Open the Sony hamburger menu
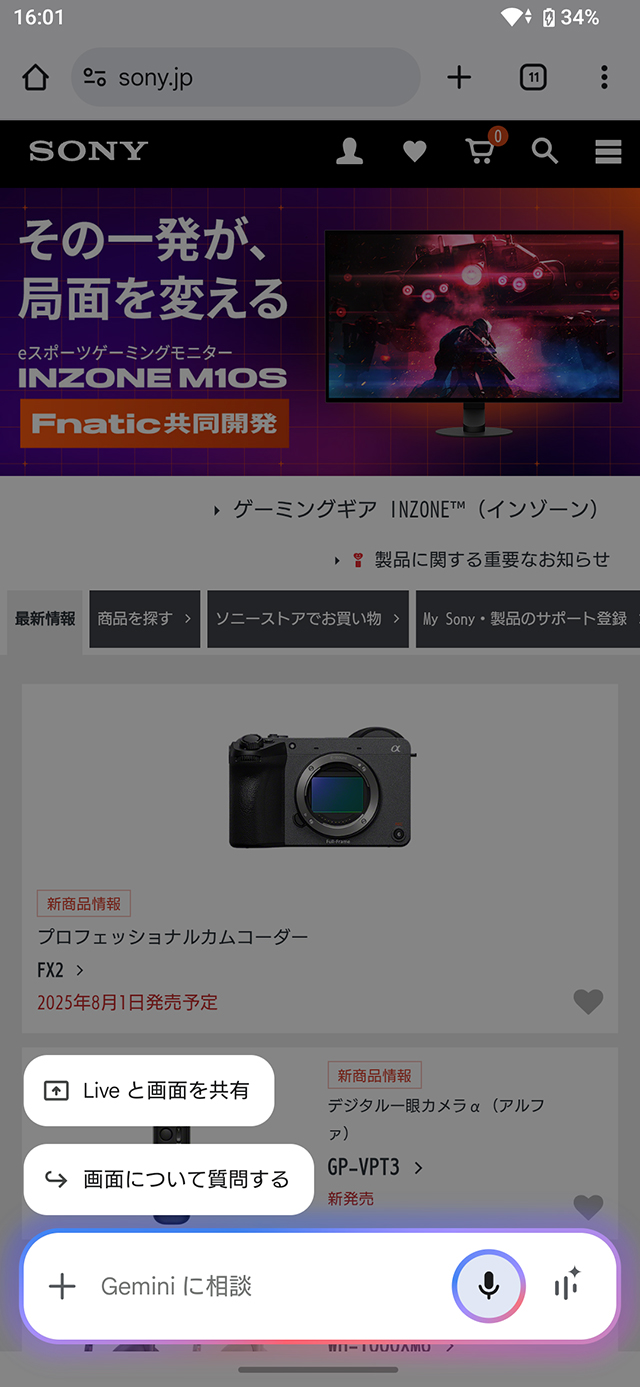The width and height of the screenshot is (640, 1387). coord(608,152)
